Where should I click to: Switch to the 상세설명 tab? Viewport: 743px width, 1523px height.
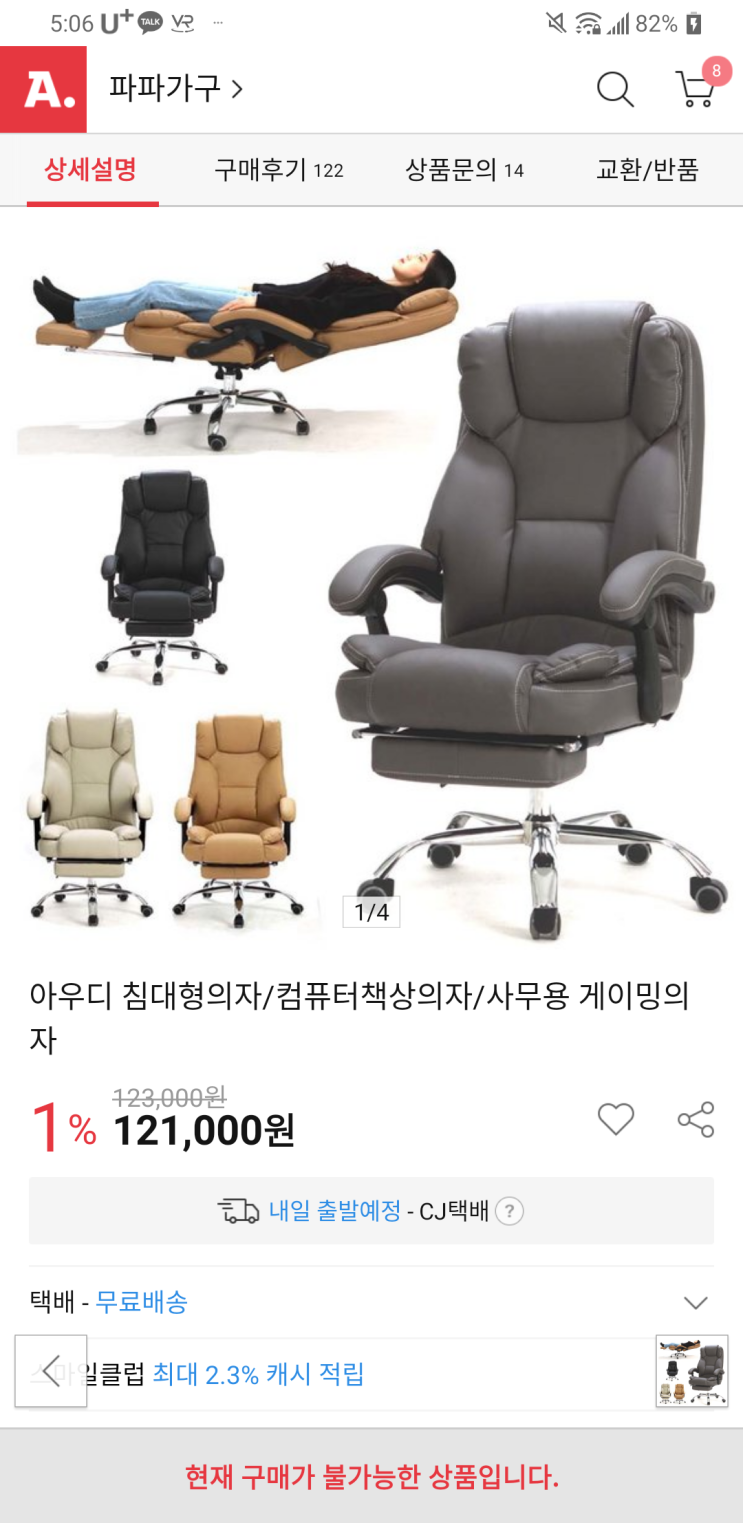(91, 170)
